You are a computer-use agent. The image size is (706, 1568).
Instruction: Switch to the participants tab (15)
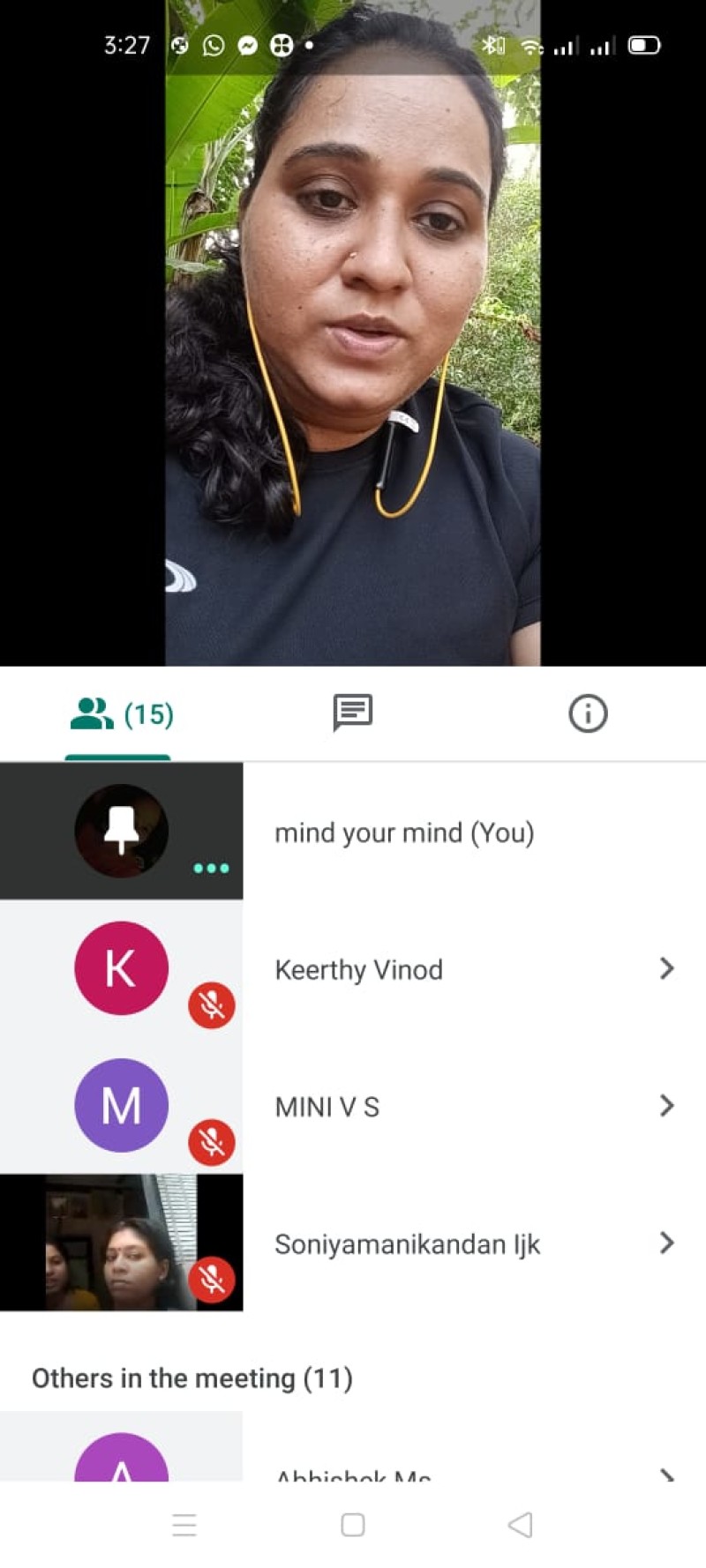click(122, 713)
